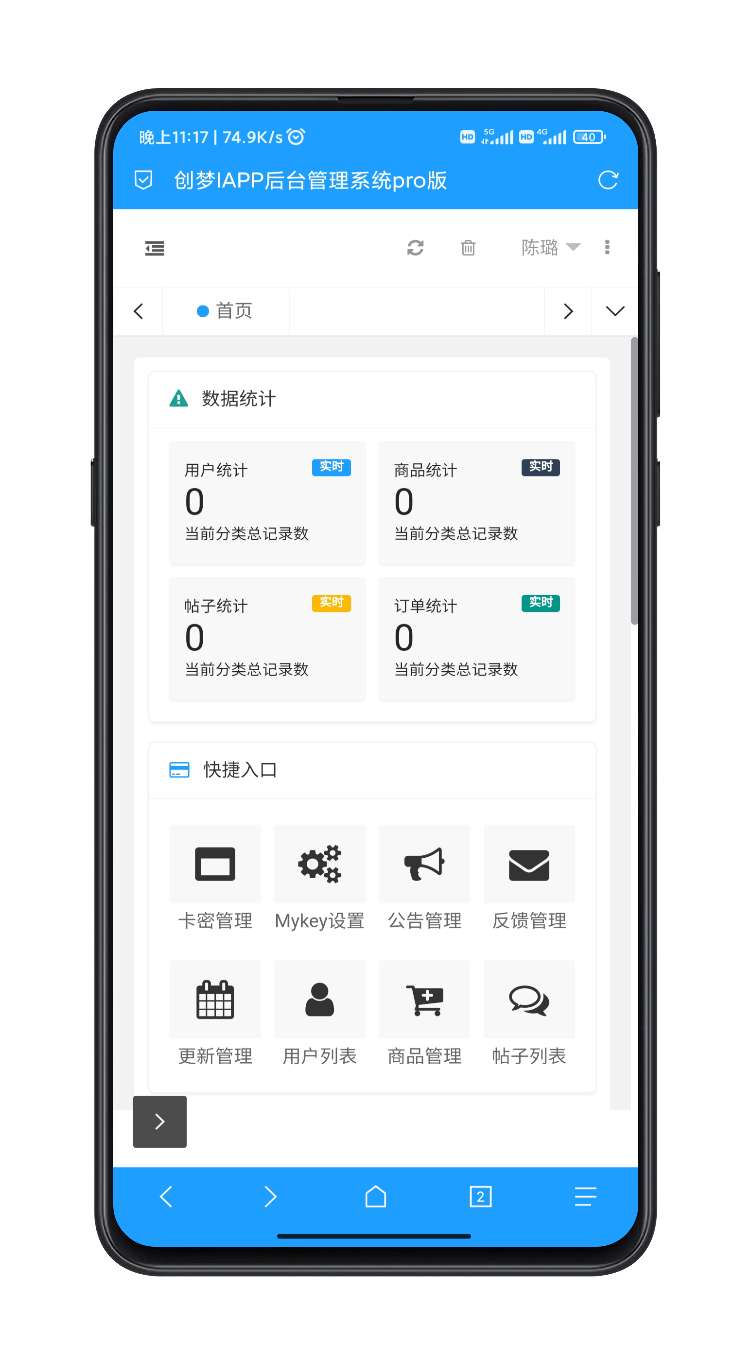The width and height of the screenshot is (750, 1364).
Task: Open the three-dot more options menu
Action: click(x=607, y=248)
